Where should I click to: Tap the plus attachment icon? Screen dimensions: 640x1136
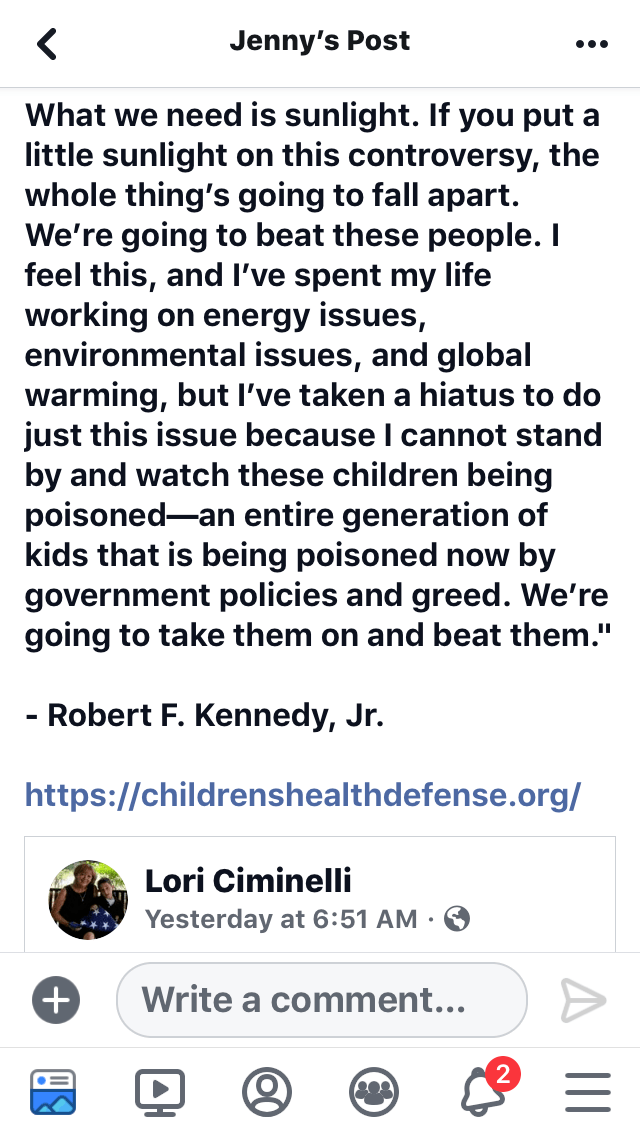pyautogui.click(x=56, y=999)
